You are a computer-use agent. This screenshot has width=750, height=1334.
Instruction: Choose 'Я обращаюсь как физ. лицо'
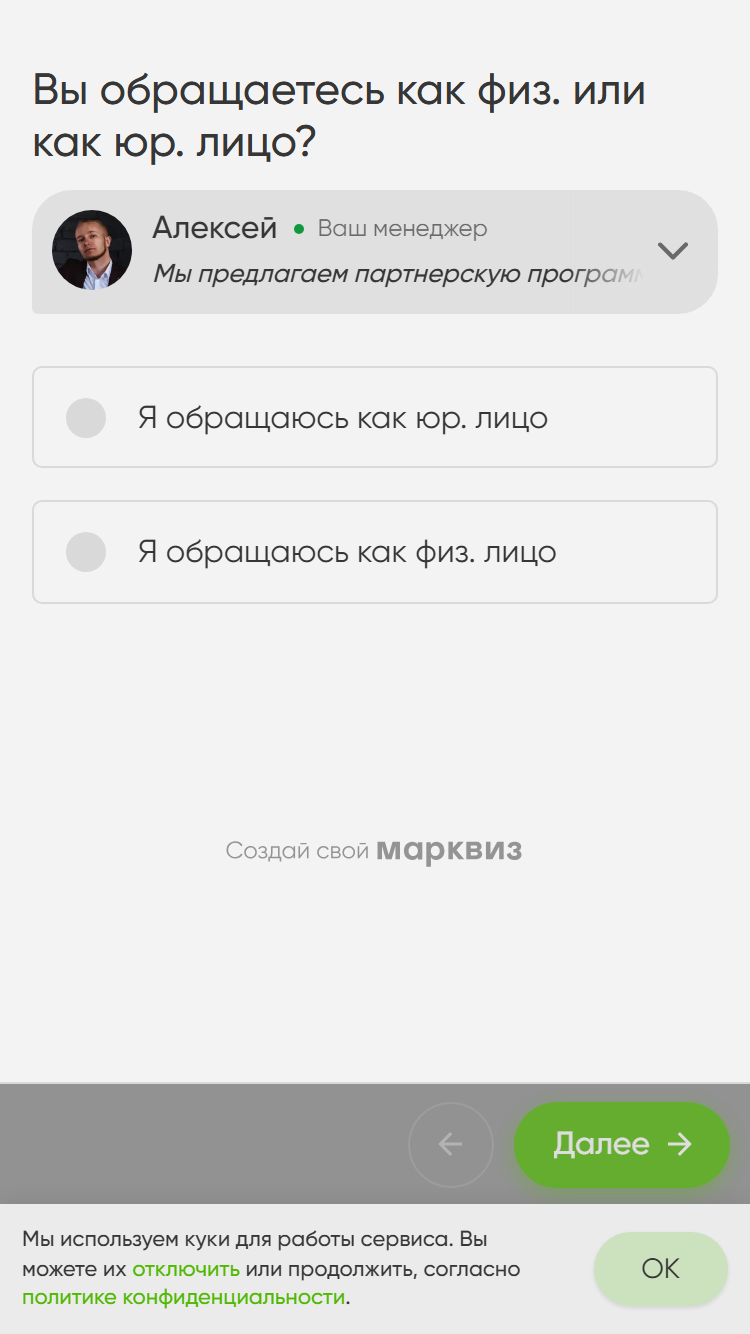point(375,552)
